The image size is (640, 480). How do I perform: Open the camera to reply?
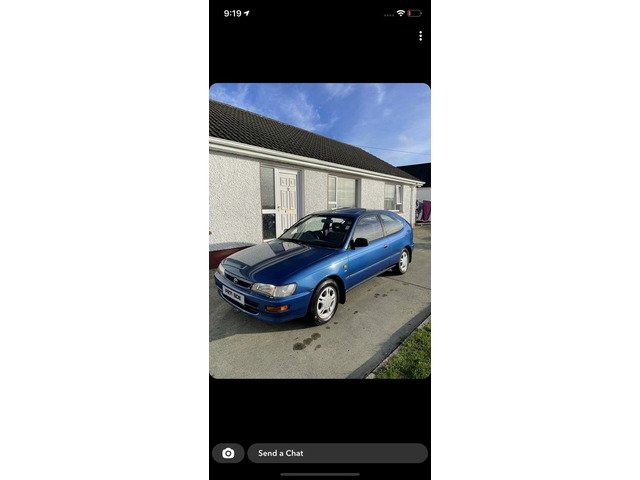pyautogui.click(x=228, y=453)
